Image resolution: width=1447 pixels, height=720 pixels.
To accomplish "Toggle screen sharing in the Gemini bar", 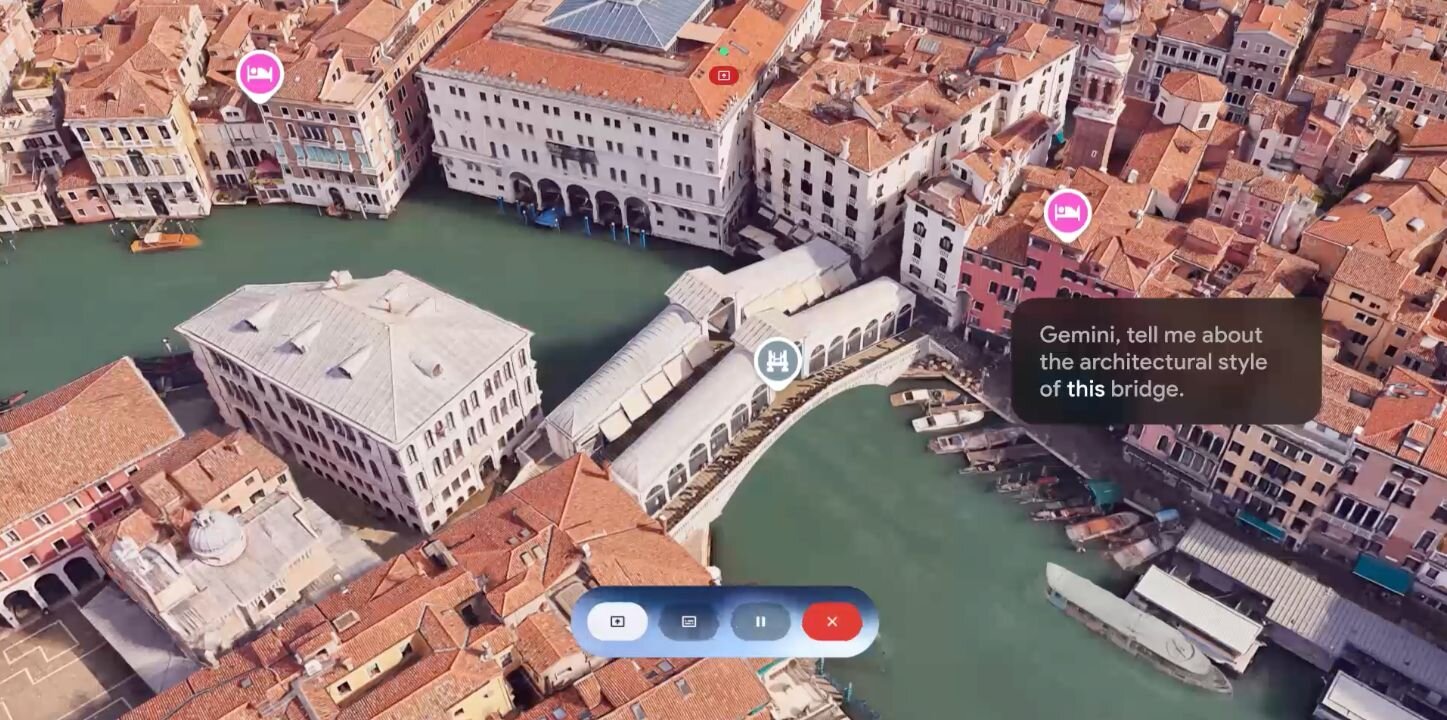I will coord(617,622).
